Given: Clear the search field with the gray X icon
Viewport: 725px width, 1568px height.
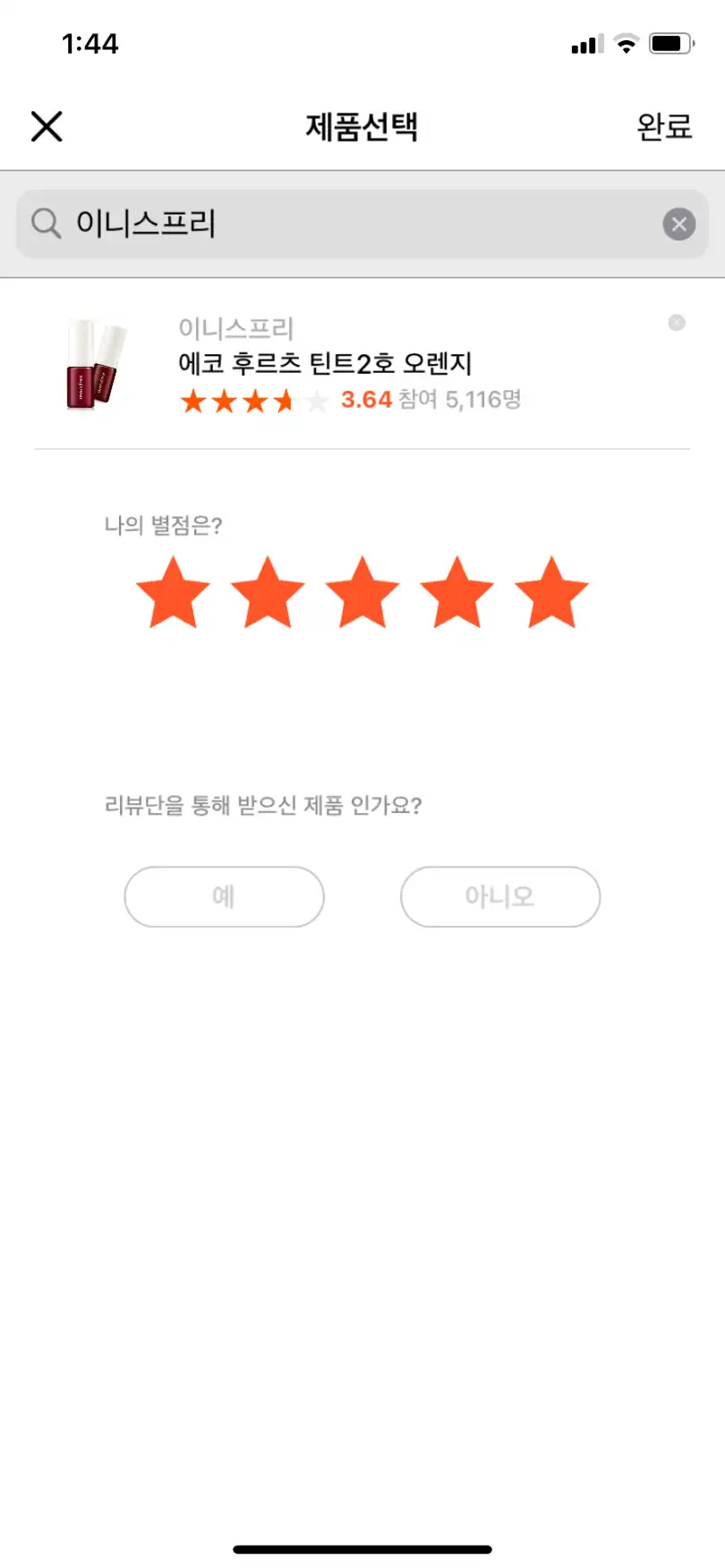Looking at the screenshot, I should 678,224.
